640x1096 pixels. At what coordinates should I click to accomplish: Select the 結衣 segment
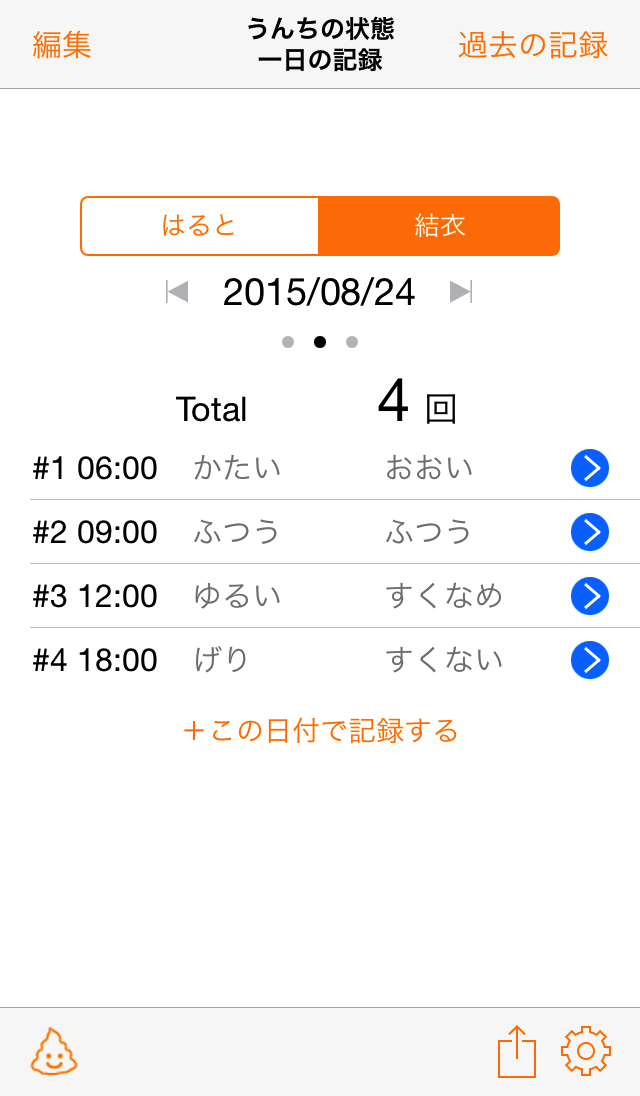[x=439, y=226]
